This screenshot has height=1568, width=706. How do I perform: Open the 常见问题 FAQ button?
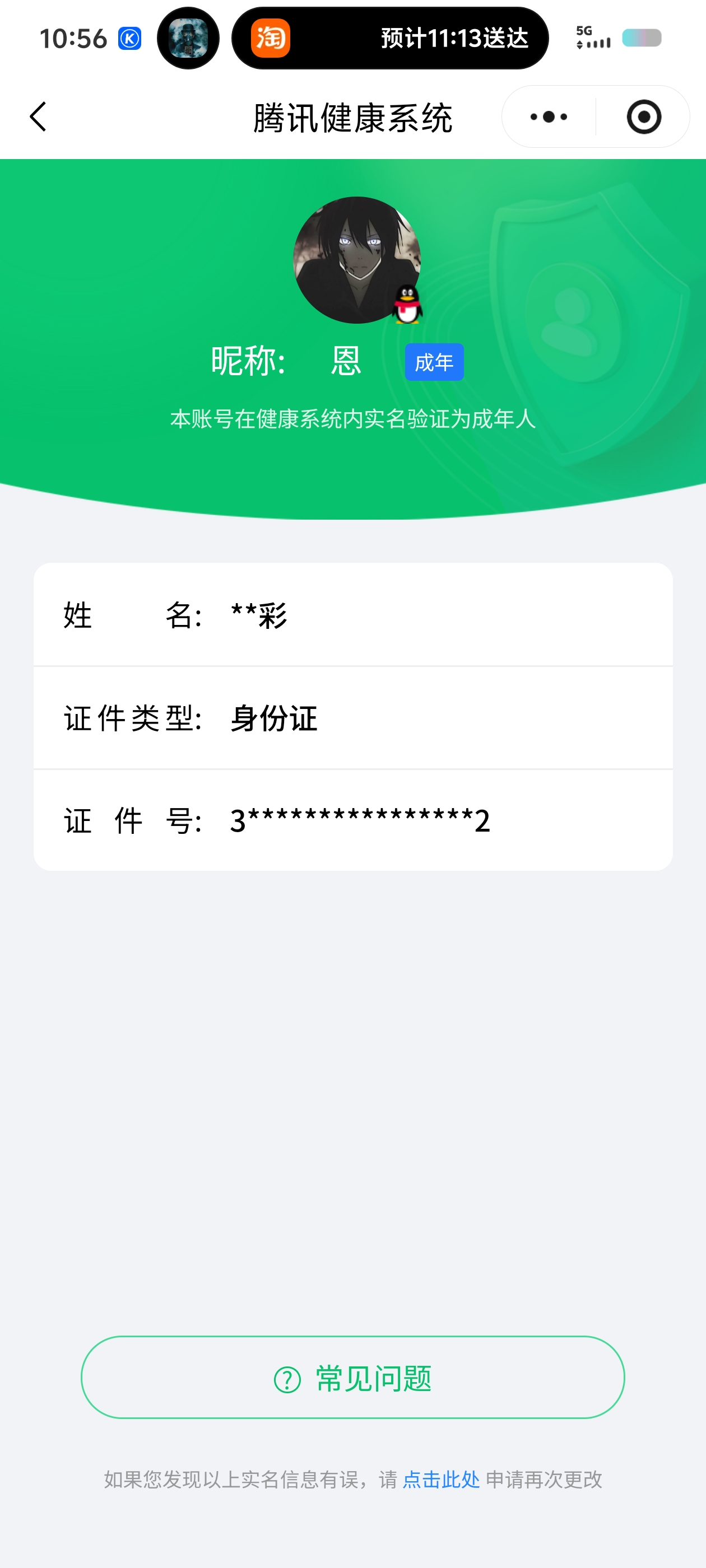coord(352,1378)
